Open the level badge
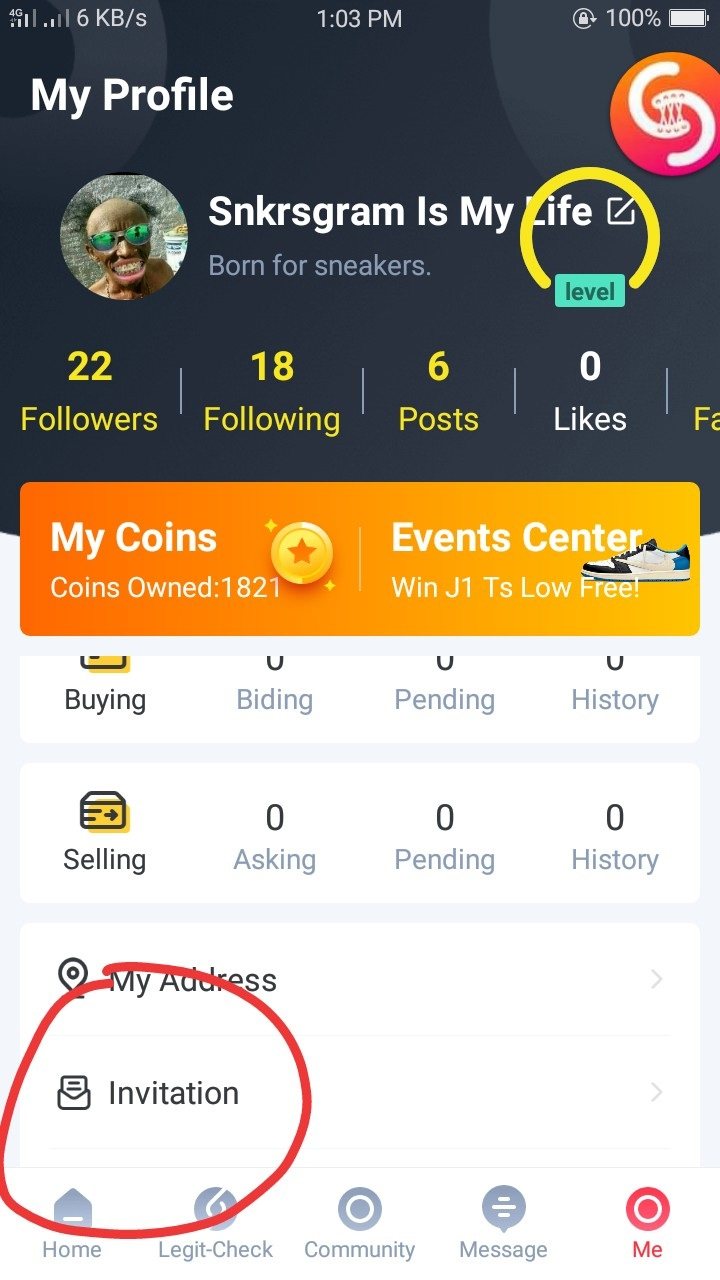This screenshot has width=720, height=1280. coord(589,292)
